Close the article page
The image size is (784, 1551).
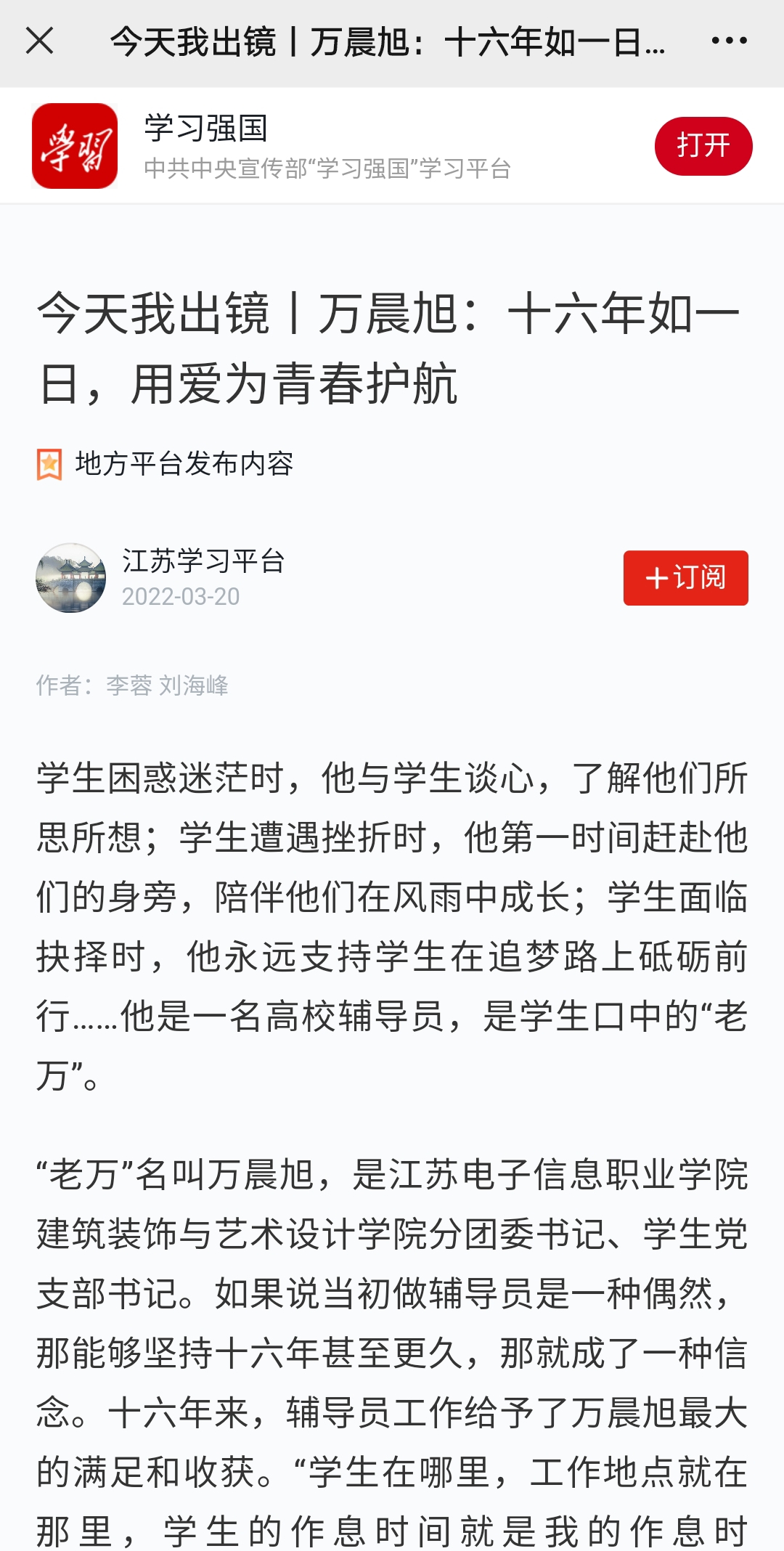39,41
